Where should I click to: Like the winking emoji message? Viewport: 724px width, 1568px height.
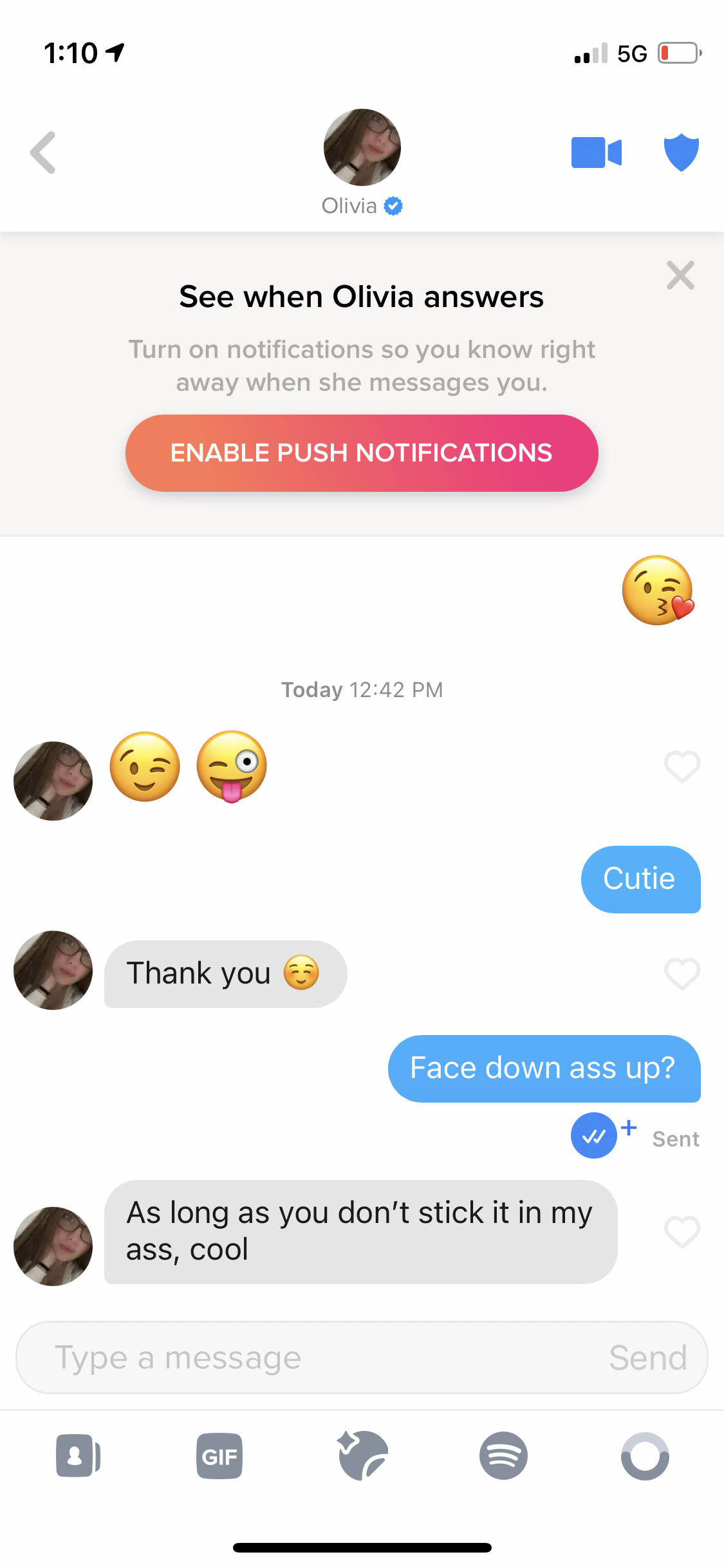click(682, 767)
